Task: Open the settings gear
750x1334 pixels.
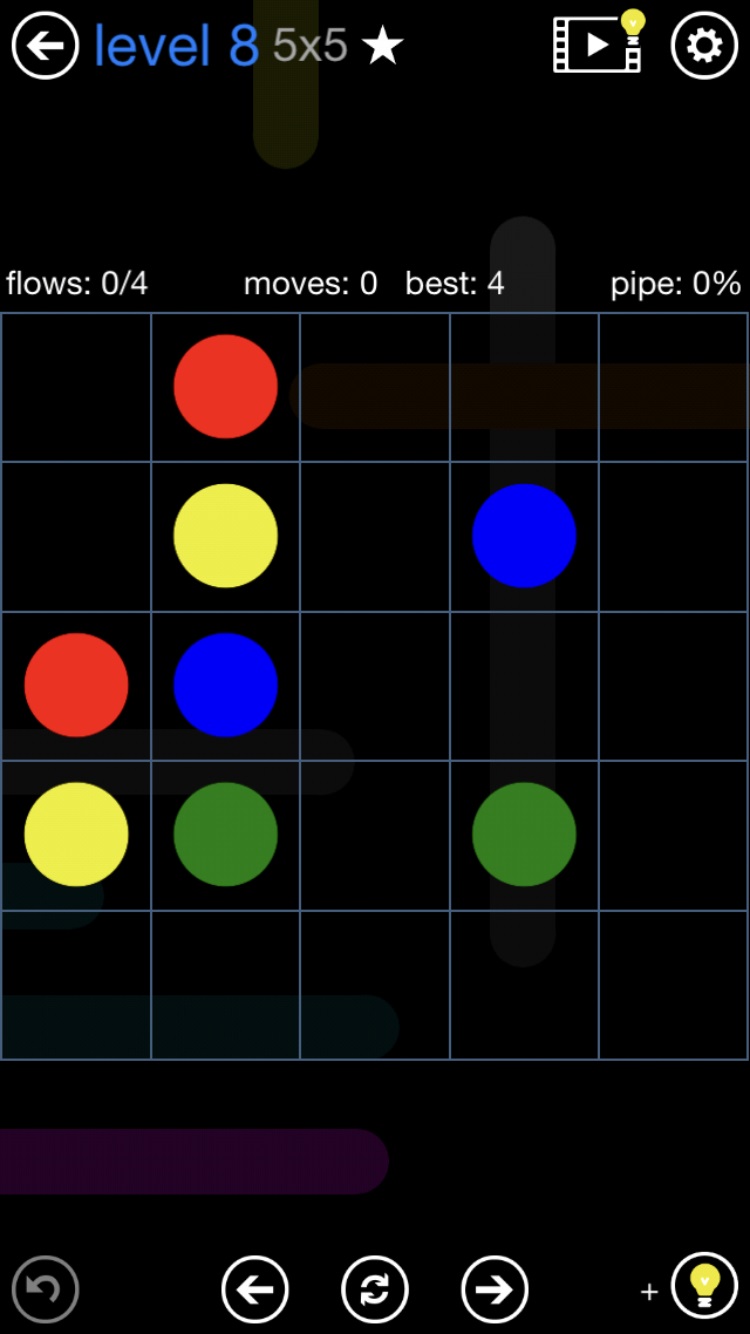Action: click(704, 45)
